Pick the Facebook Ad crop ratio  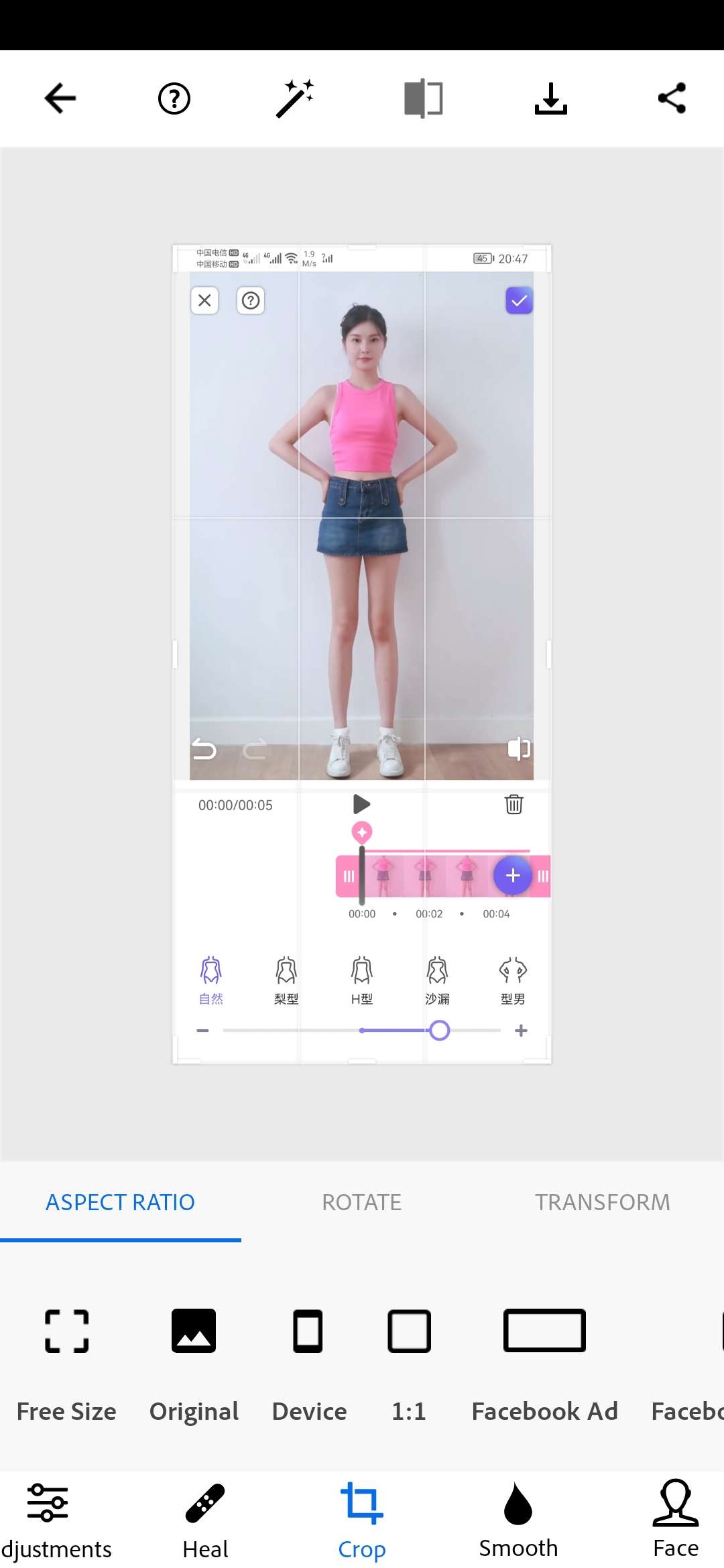544,1360
